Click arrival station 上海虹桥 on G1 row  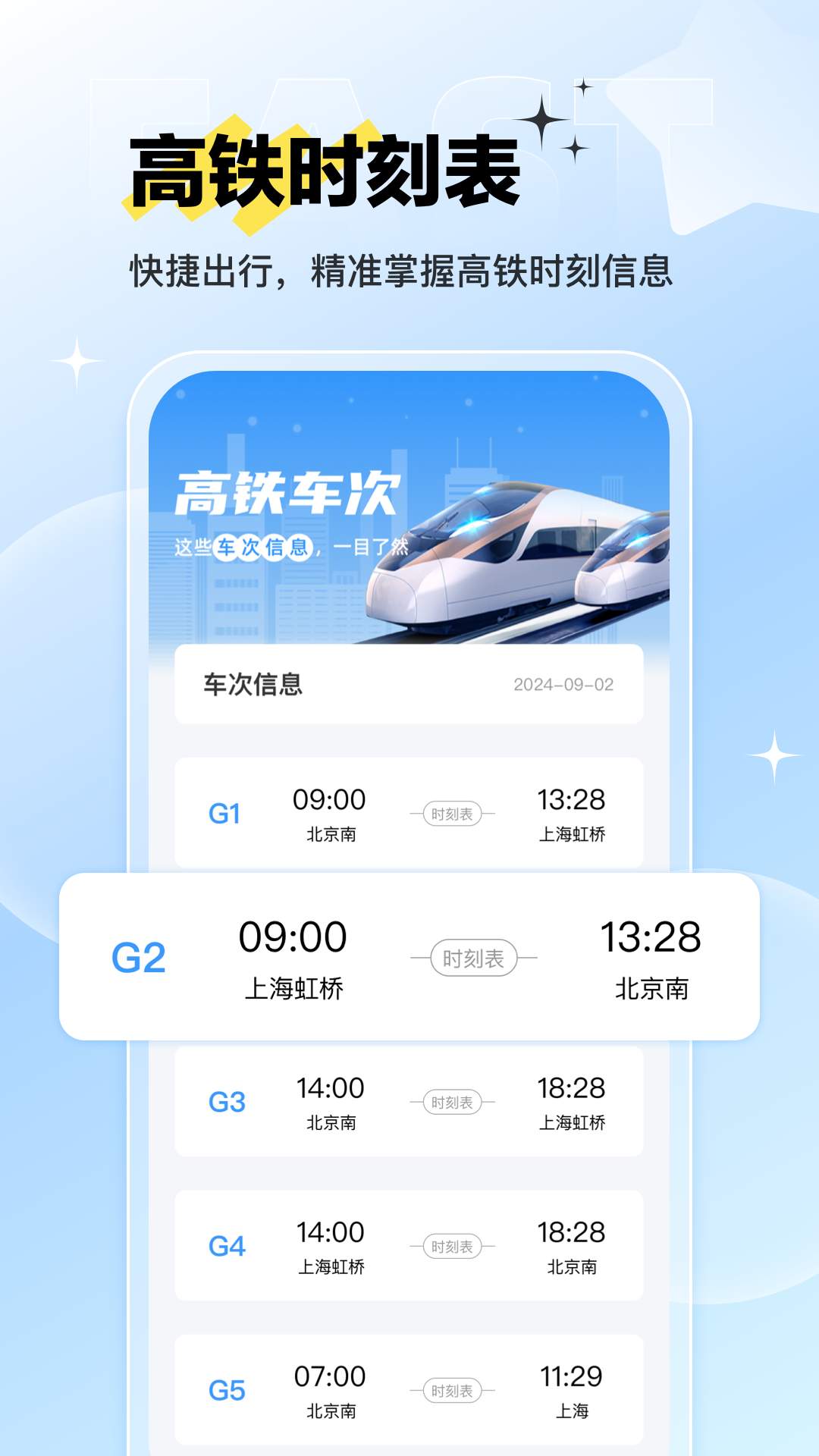tap(570, 836)
